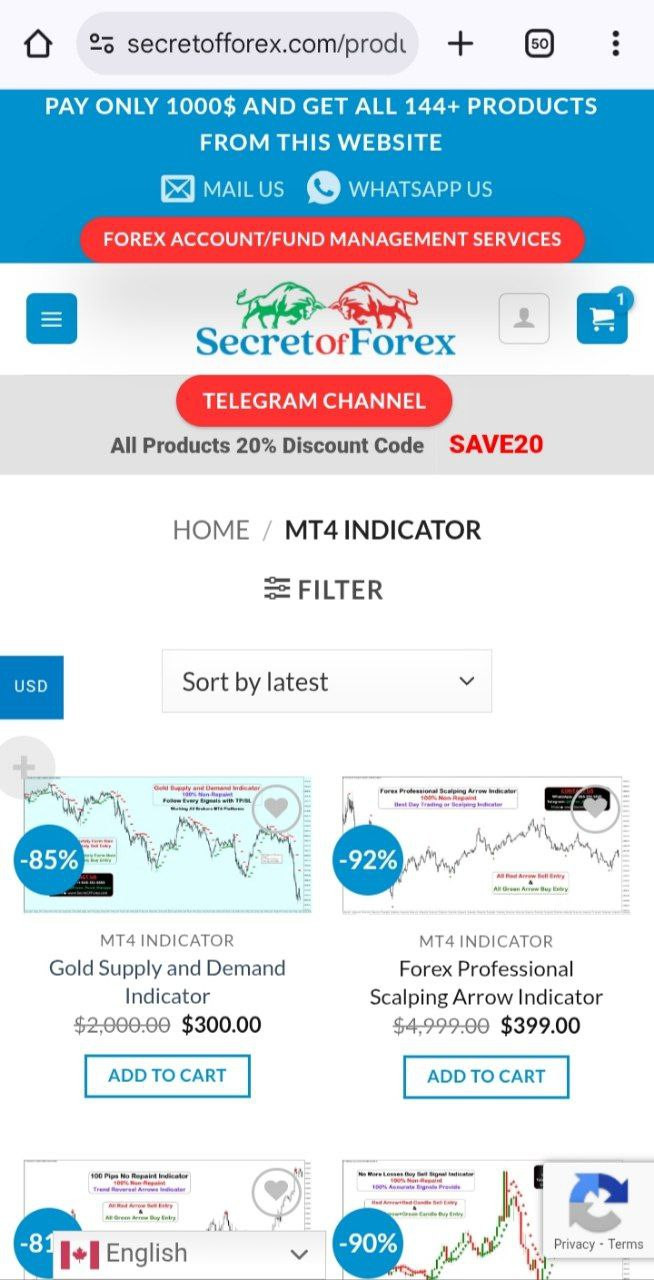Tap Mail Us link

(x=223, y=189)
